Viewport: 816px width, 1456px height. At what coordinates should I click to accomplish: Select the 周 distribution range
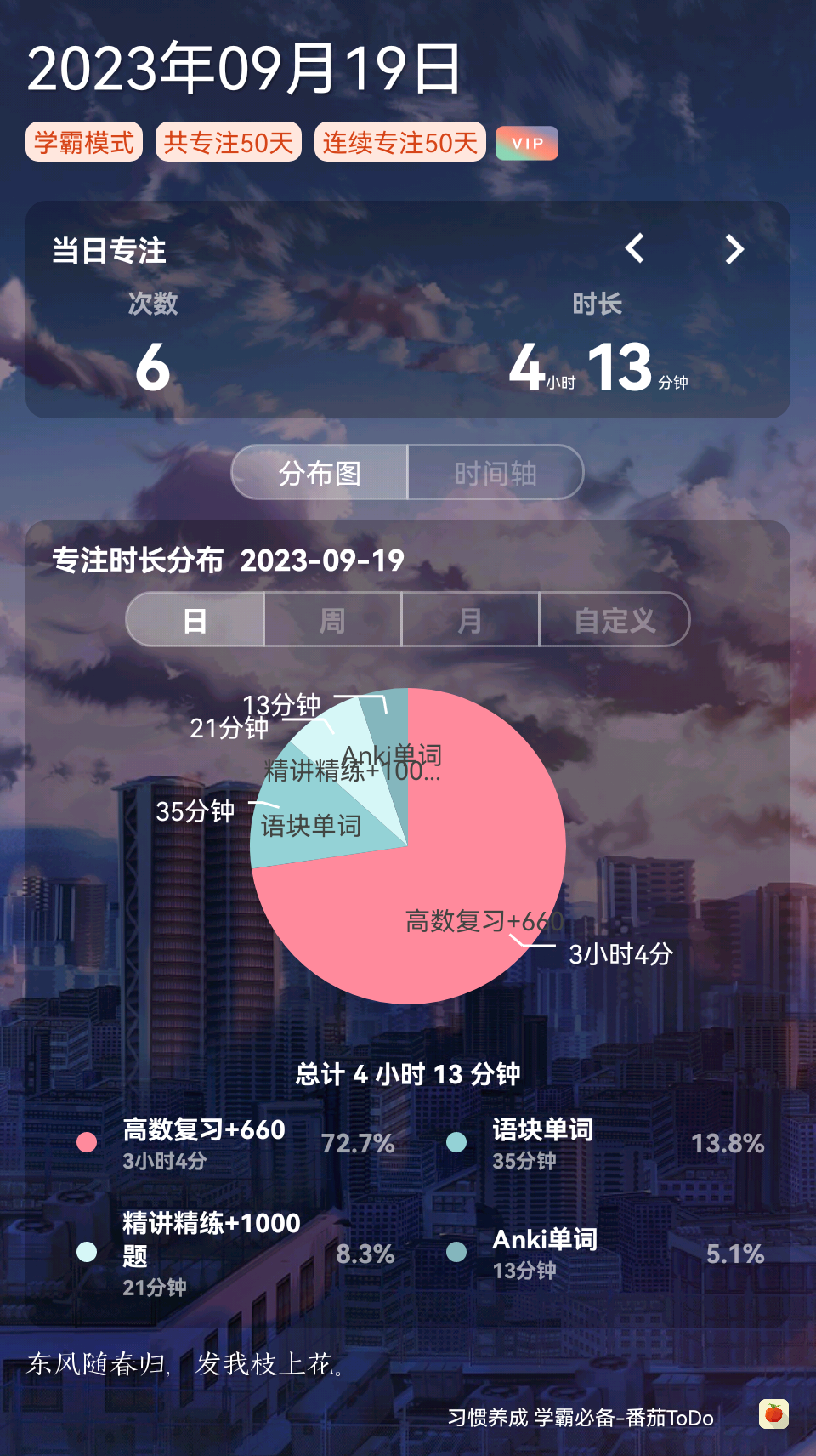pyautogui.click(x=332, y=620)
